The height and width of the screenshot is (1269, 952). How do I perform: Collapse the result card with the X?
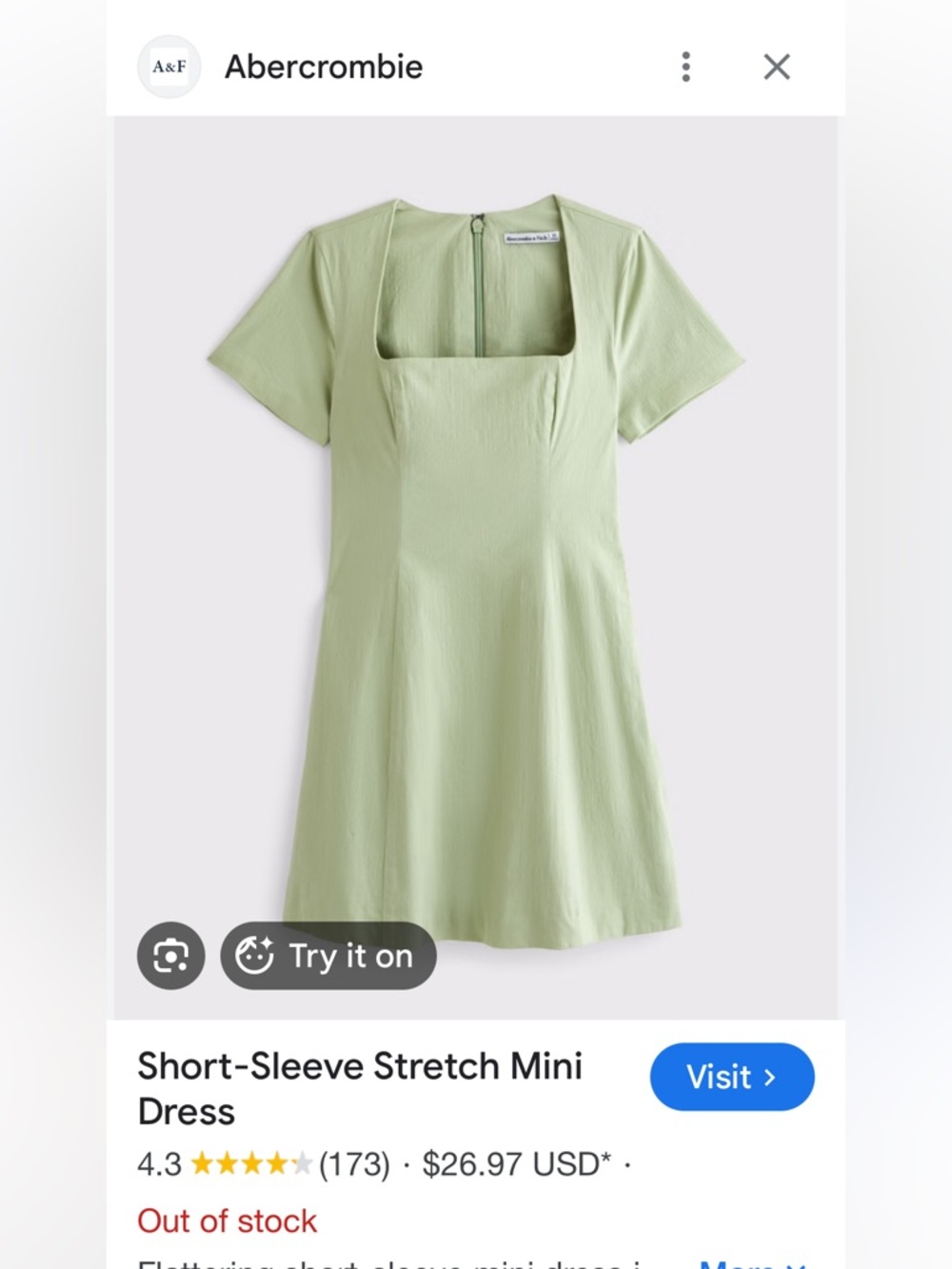click(776, 67)
